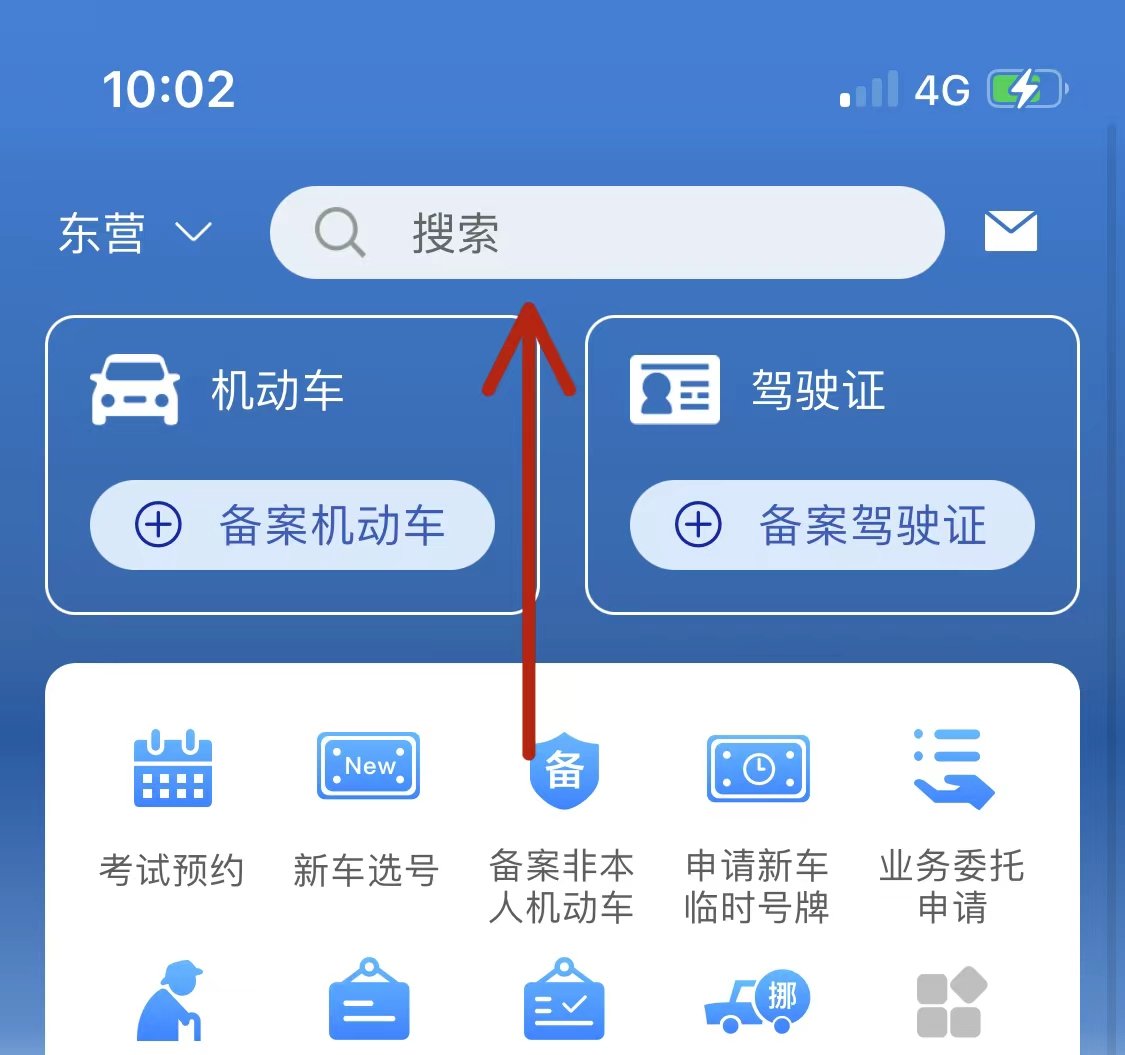Tap the elderly person service icon
The image size is (1125, 1055).
click(x=170, y=1003)
